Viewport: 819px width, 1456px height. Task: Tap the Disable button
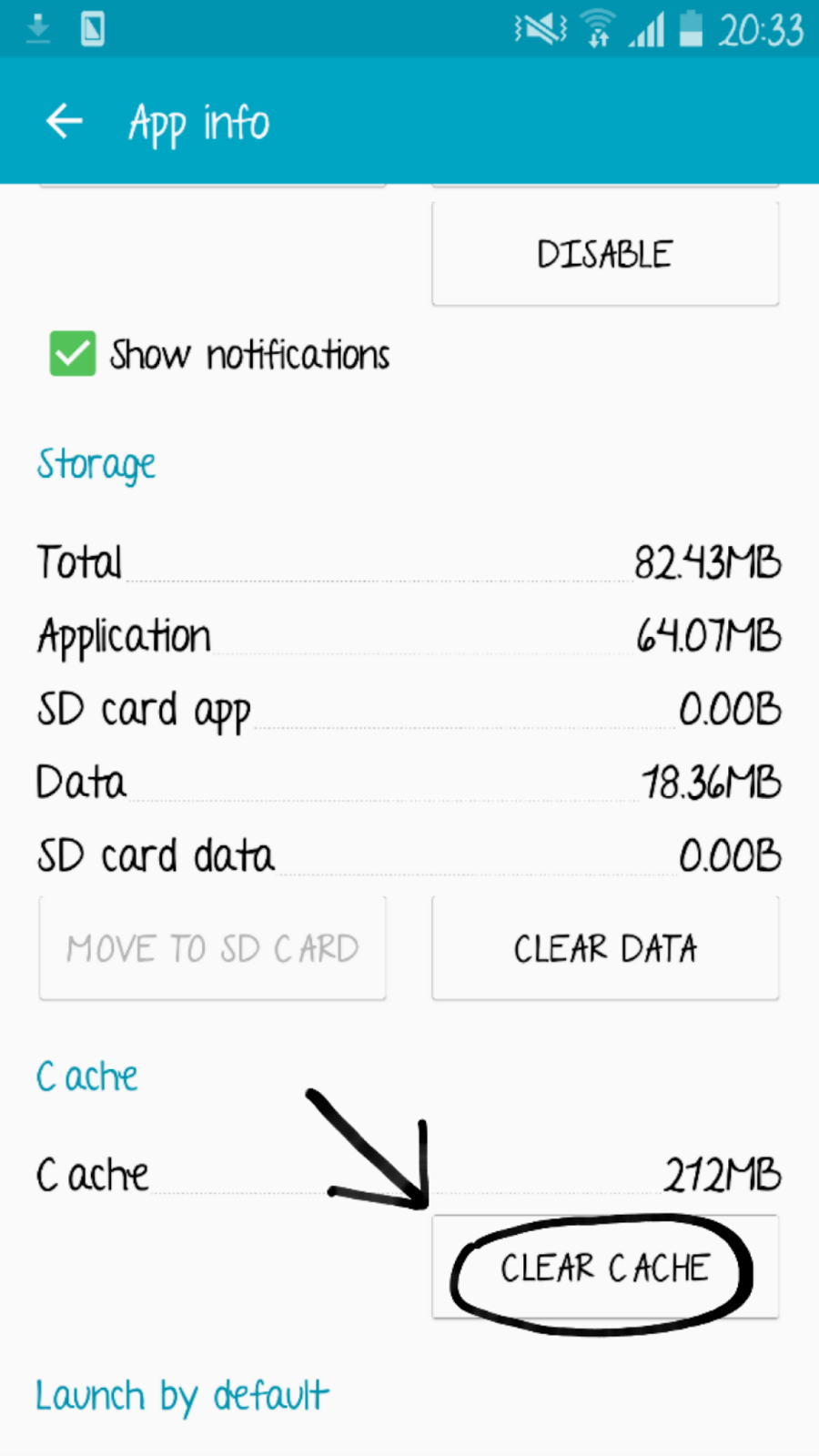click(605, 254)
